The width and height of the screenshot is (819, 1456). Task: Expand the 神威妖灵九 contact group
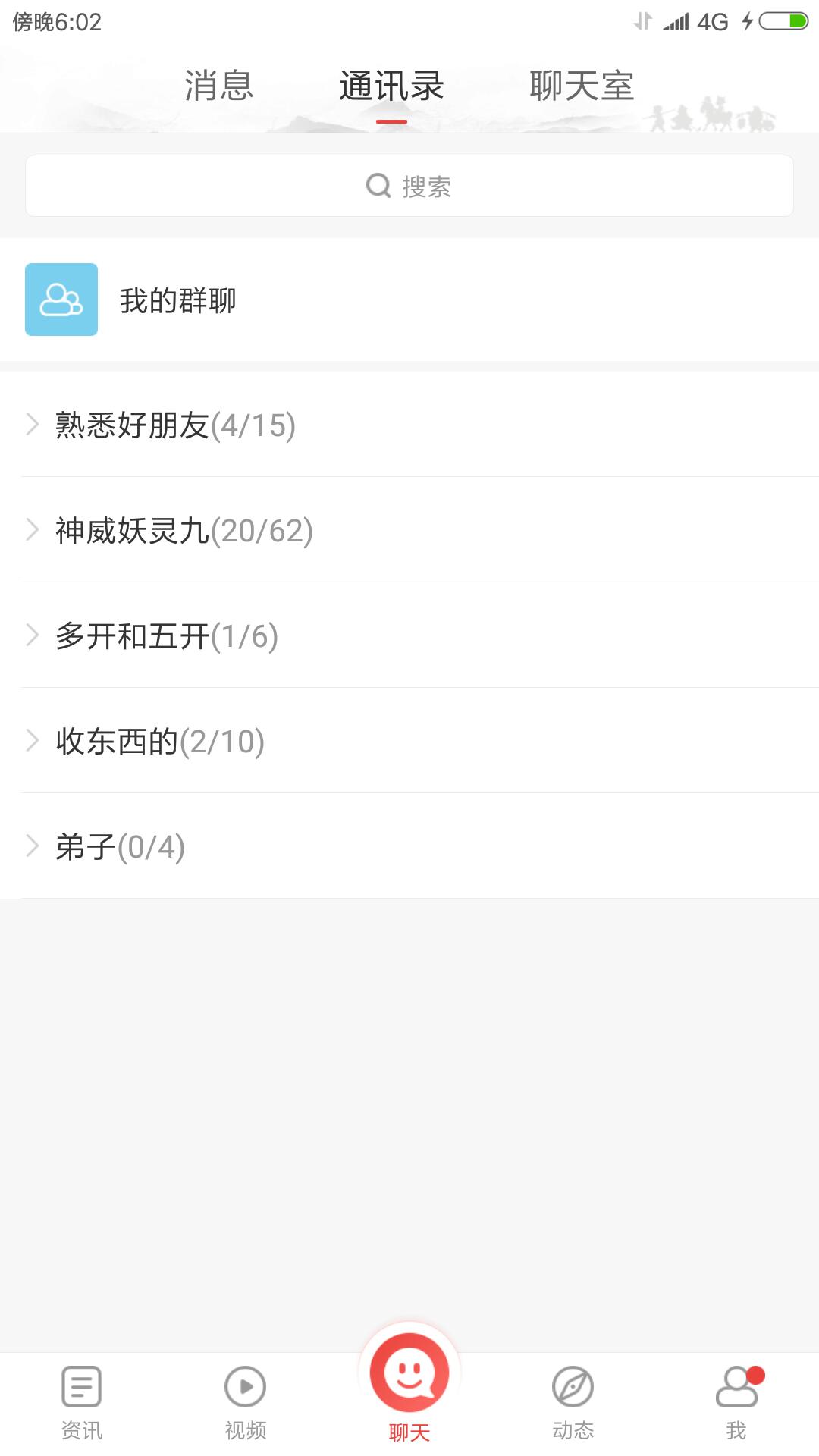tap(409, 530)
